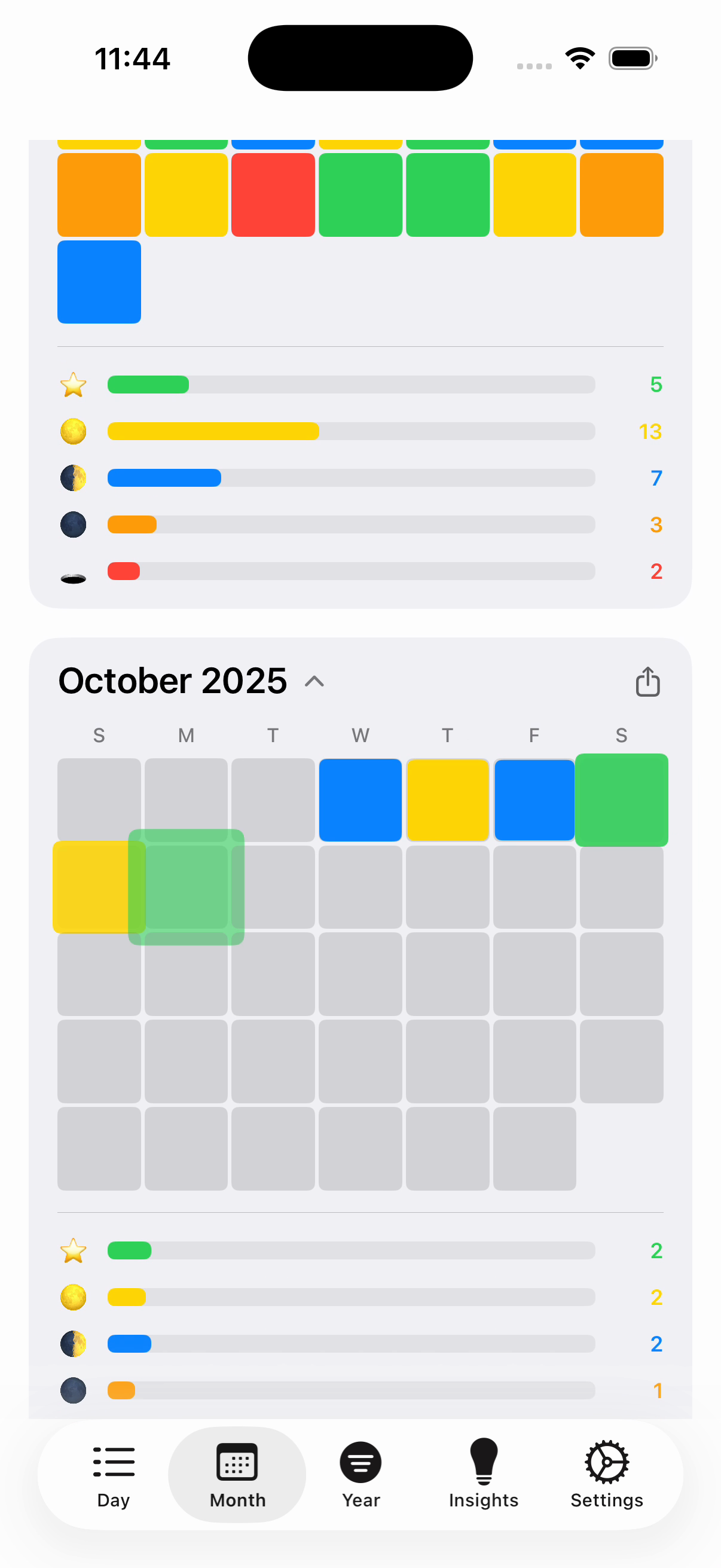Select the yellow Thursday cell in October's first week

pyautogui.click(x=447, y=800)
